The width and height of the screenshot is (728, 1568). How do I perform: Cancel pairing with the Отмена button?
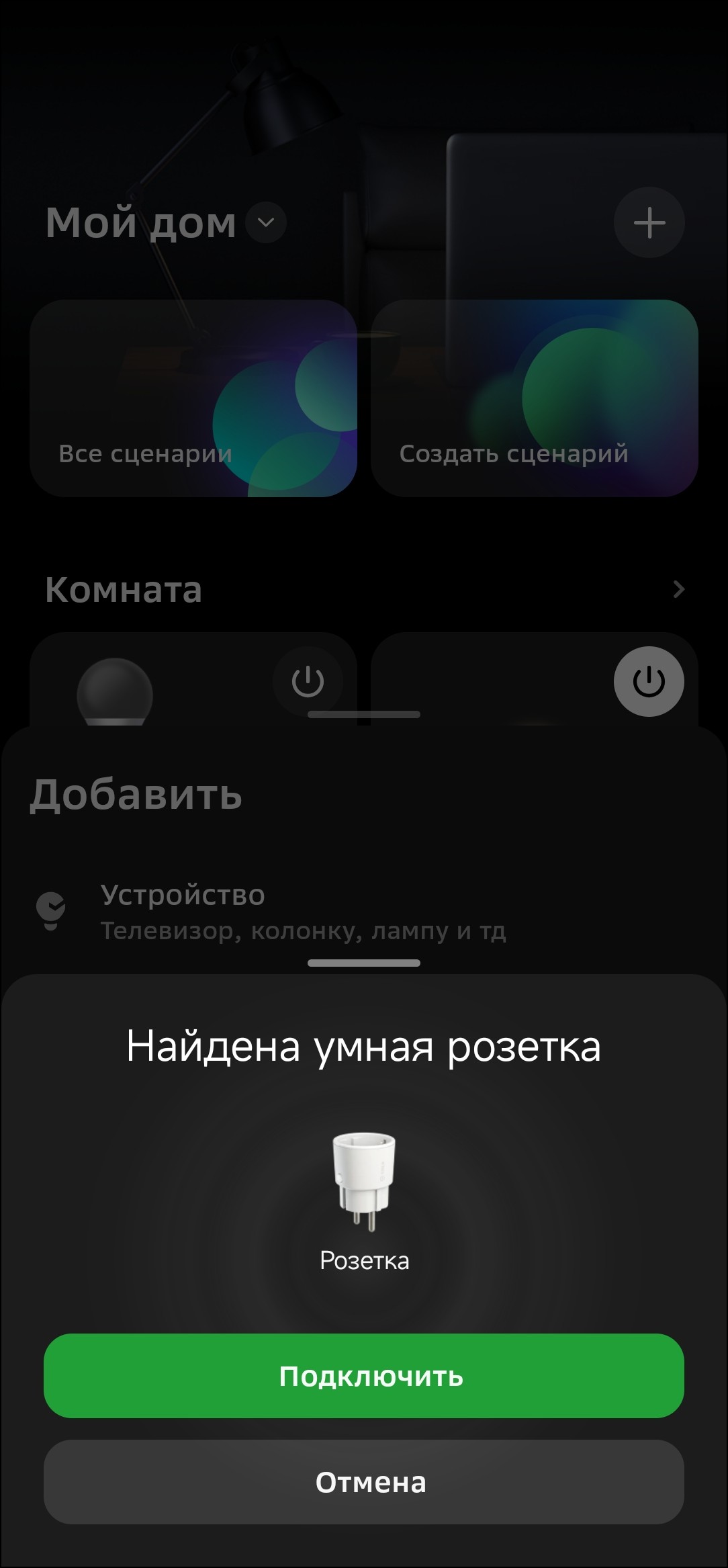(x=364, y=1482)
